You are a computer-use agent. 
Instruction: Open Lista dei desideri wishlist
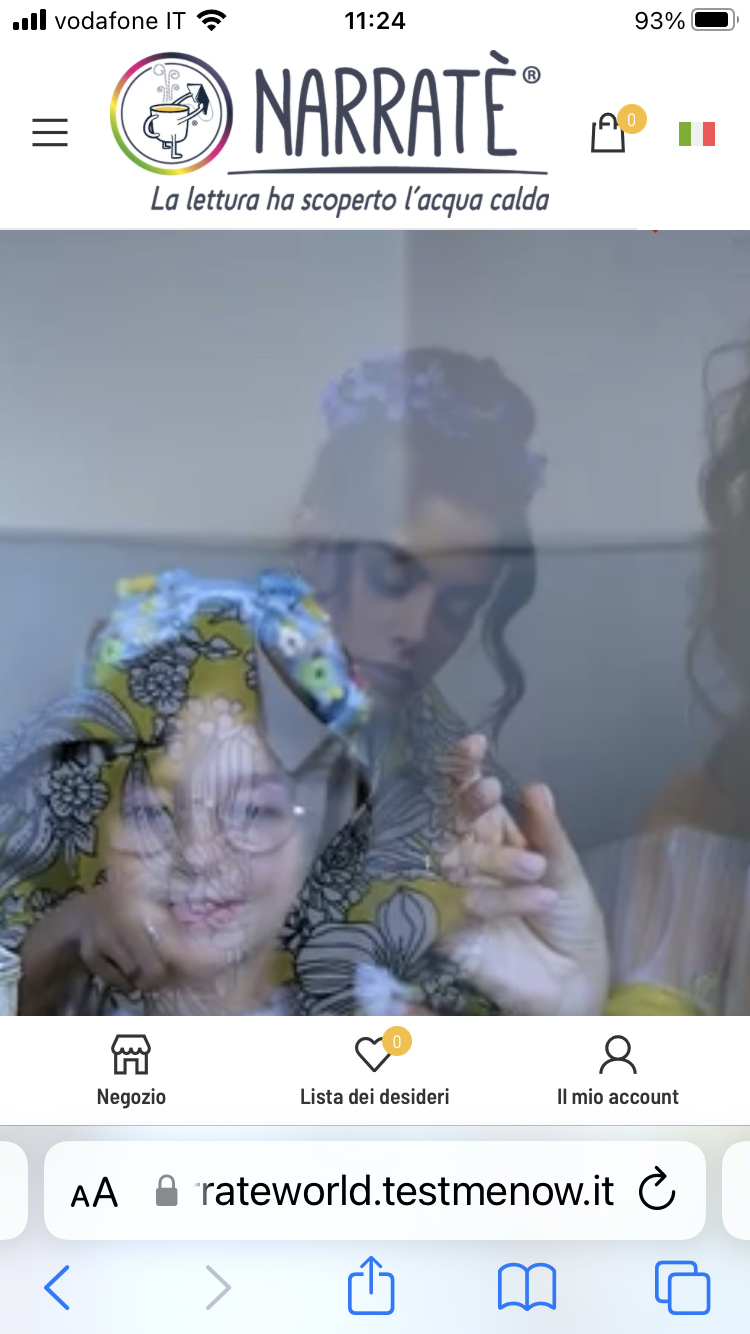tap(375, 1071)
